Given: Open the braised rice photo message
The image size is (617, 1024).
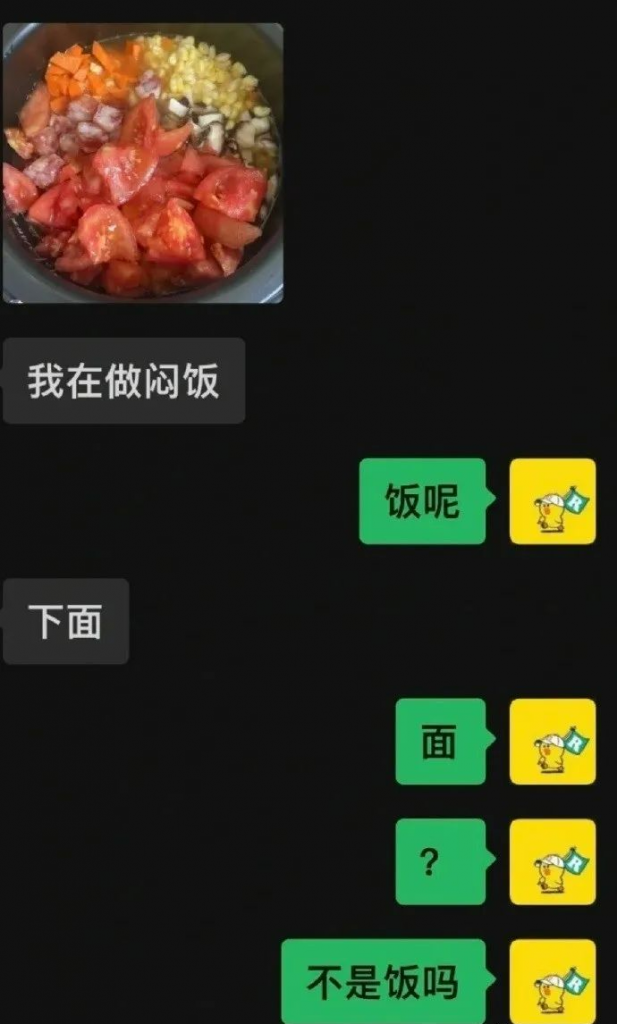Looking at the screenshot, I should 142,162.
